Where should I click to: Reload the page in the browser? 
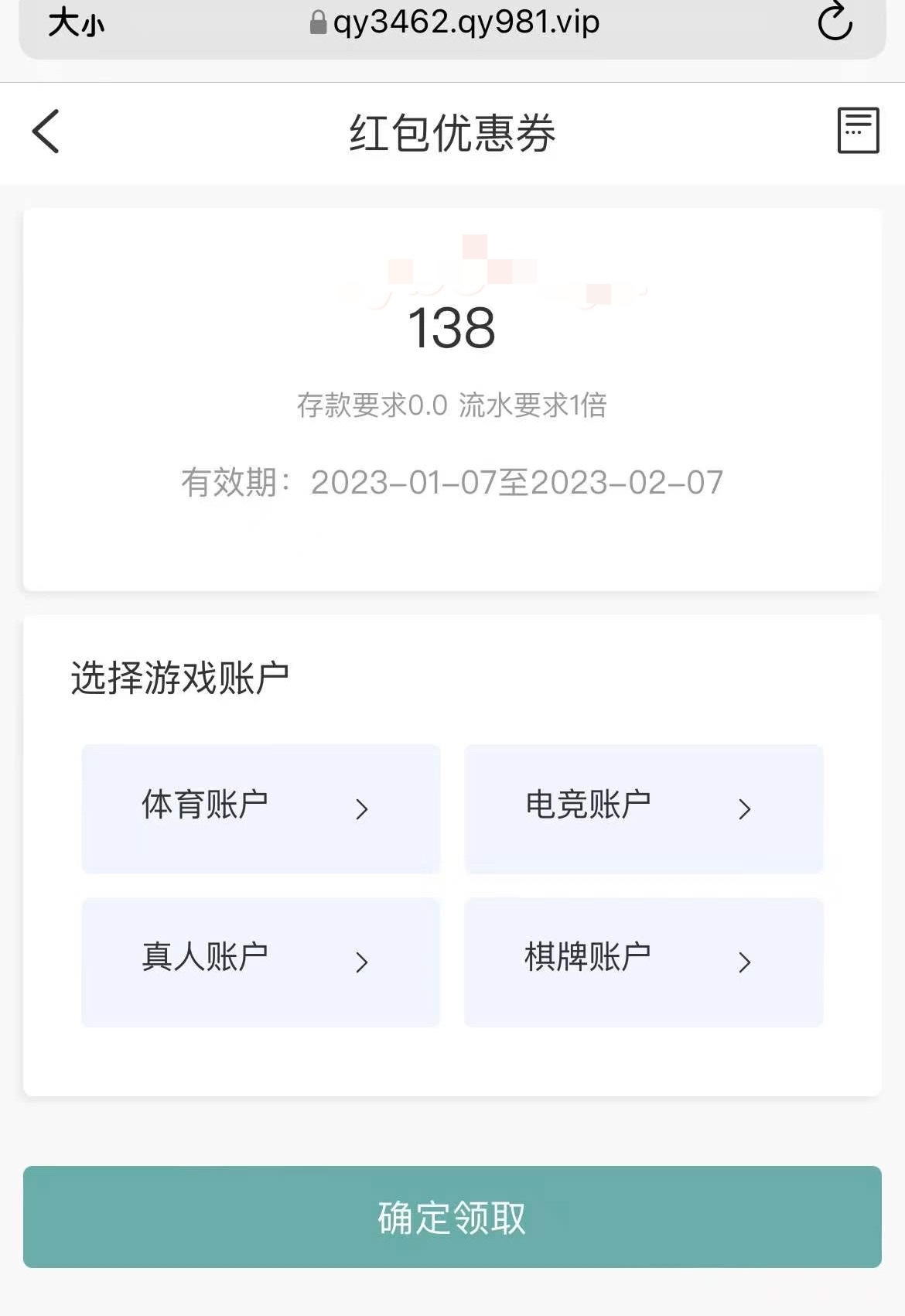pyautogui.click(x=835, y=22)
